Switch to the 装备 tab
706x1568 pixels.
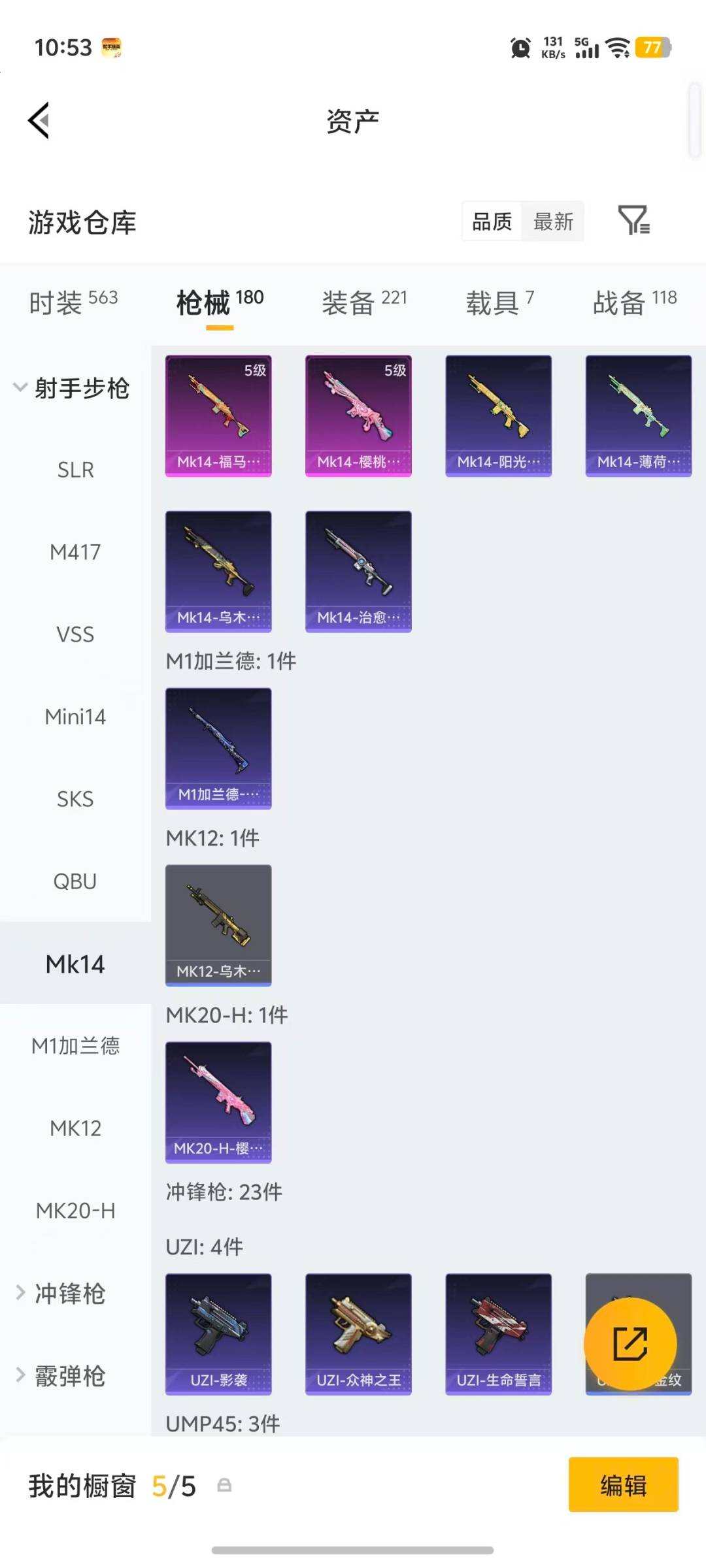click(x=363, y=302)
